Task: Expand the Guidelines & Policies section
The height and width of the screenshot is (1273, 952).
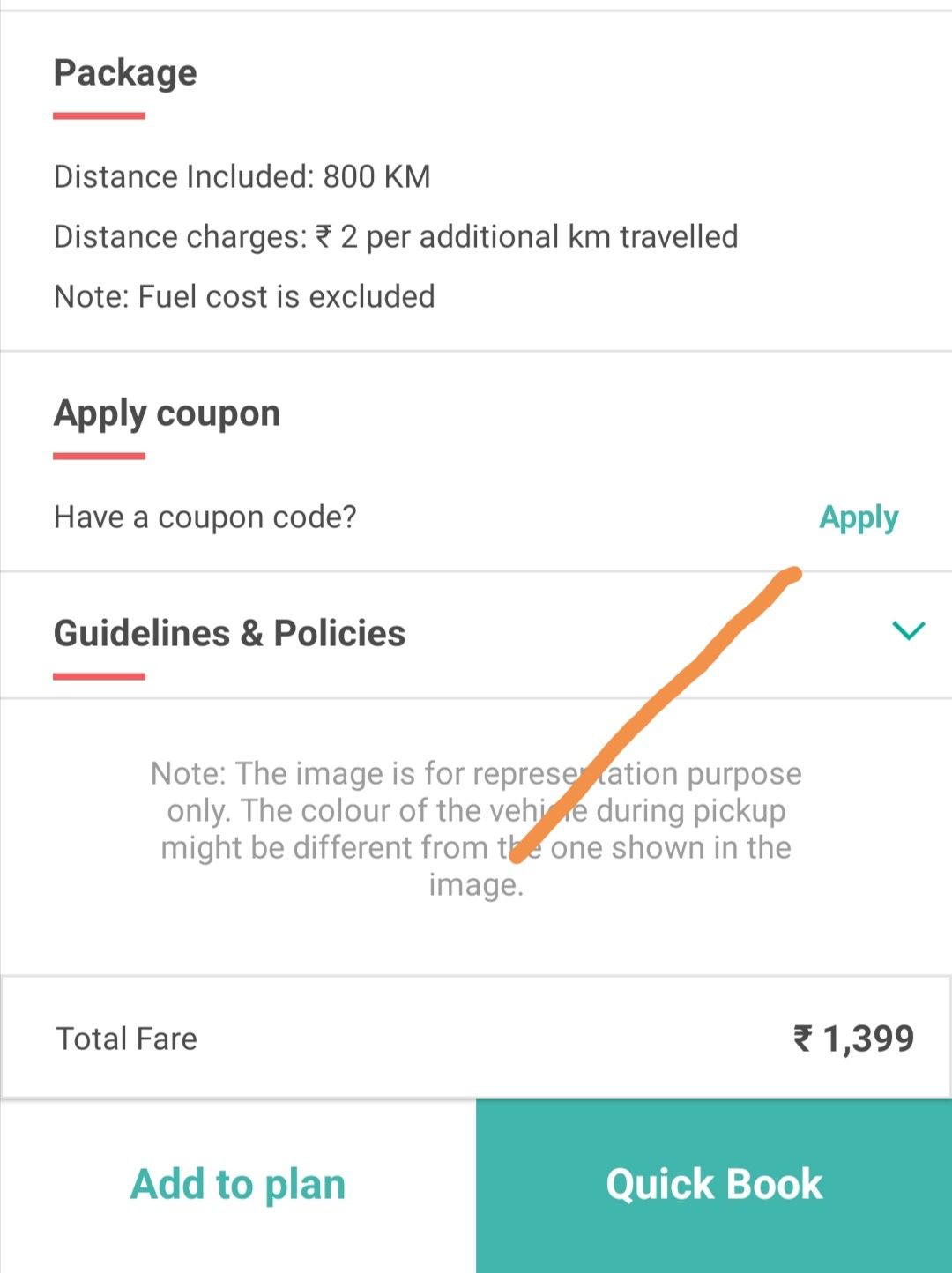Action: (908, 631)
